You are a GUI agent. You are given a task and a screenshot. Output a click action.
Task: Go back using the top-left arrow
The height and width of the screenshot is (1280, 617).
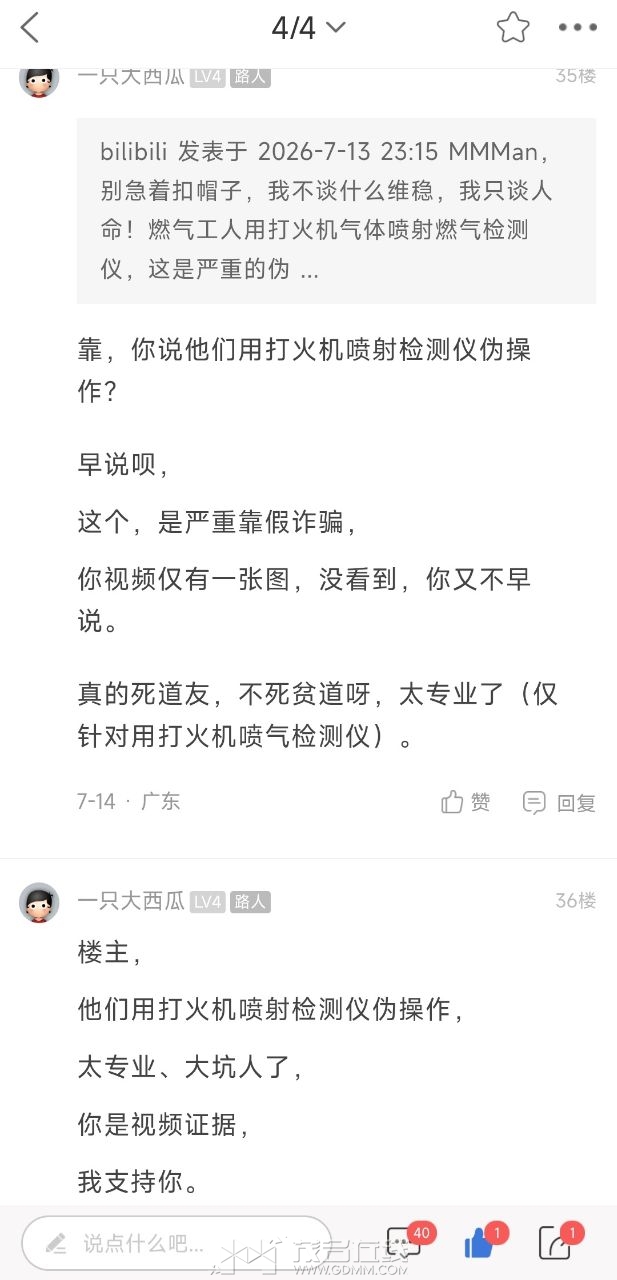pos(30,28)
